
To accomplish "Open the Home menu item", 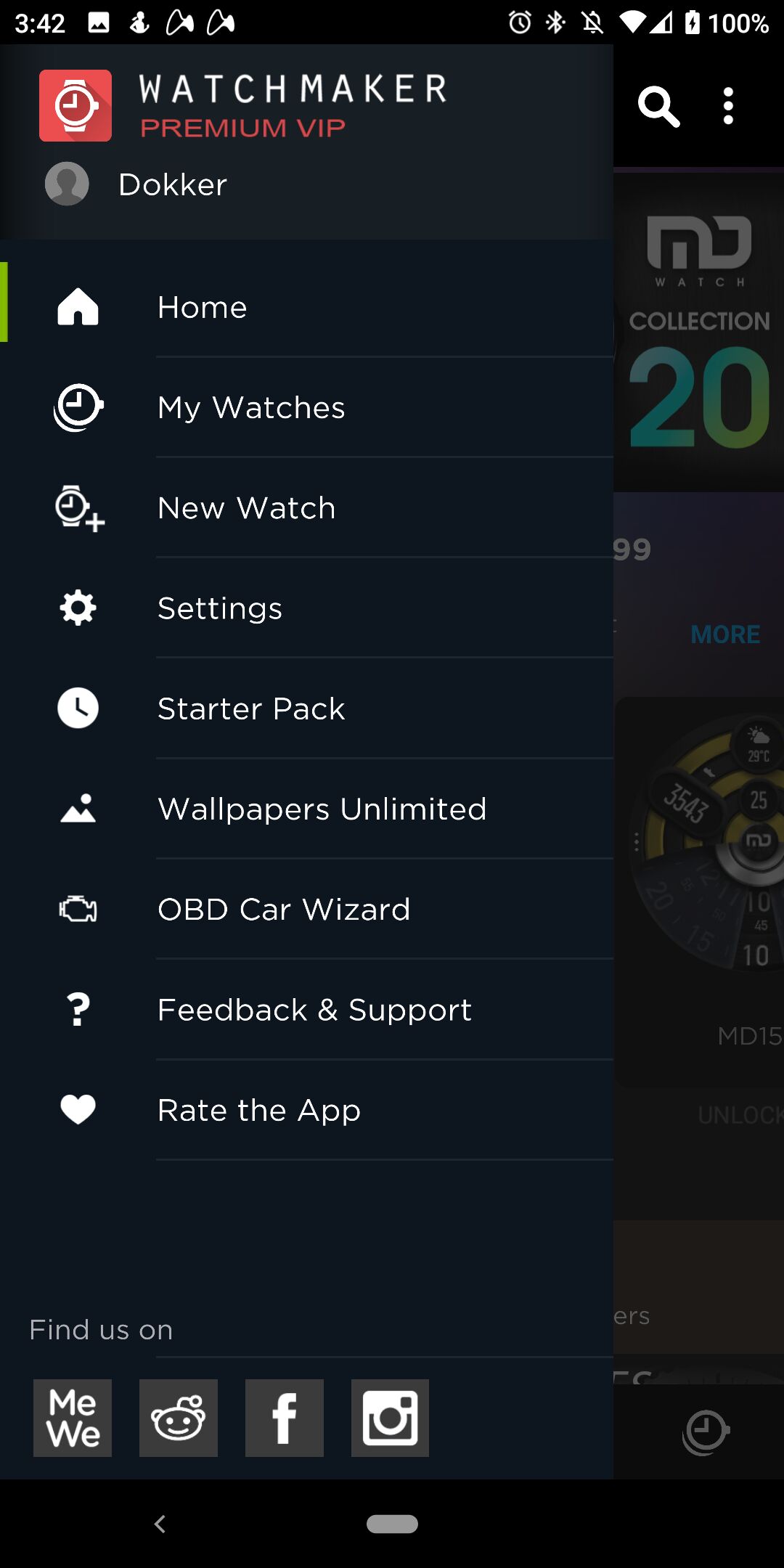I will 202,307.
